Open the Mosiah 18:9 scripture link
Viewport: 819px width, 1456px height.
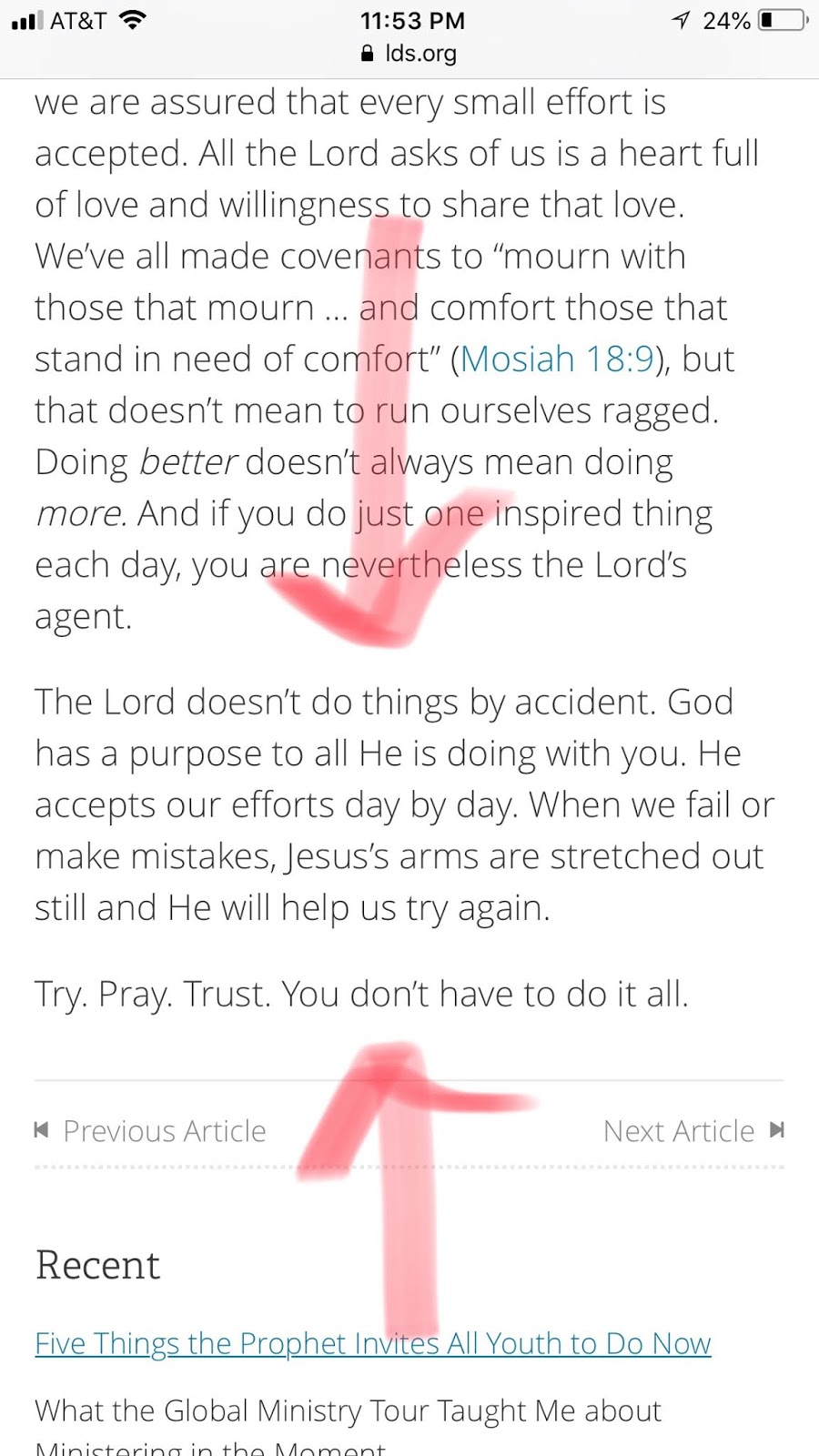(x=556, y=359)
